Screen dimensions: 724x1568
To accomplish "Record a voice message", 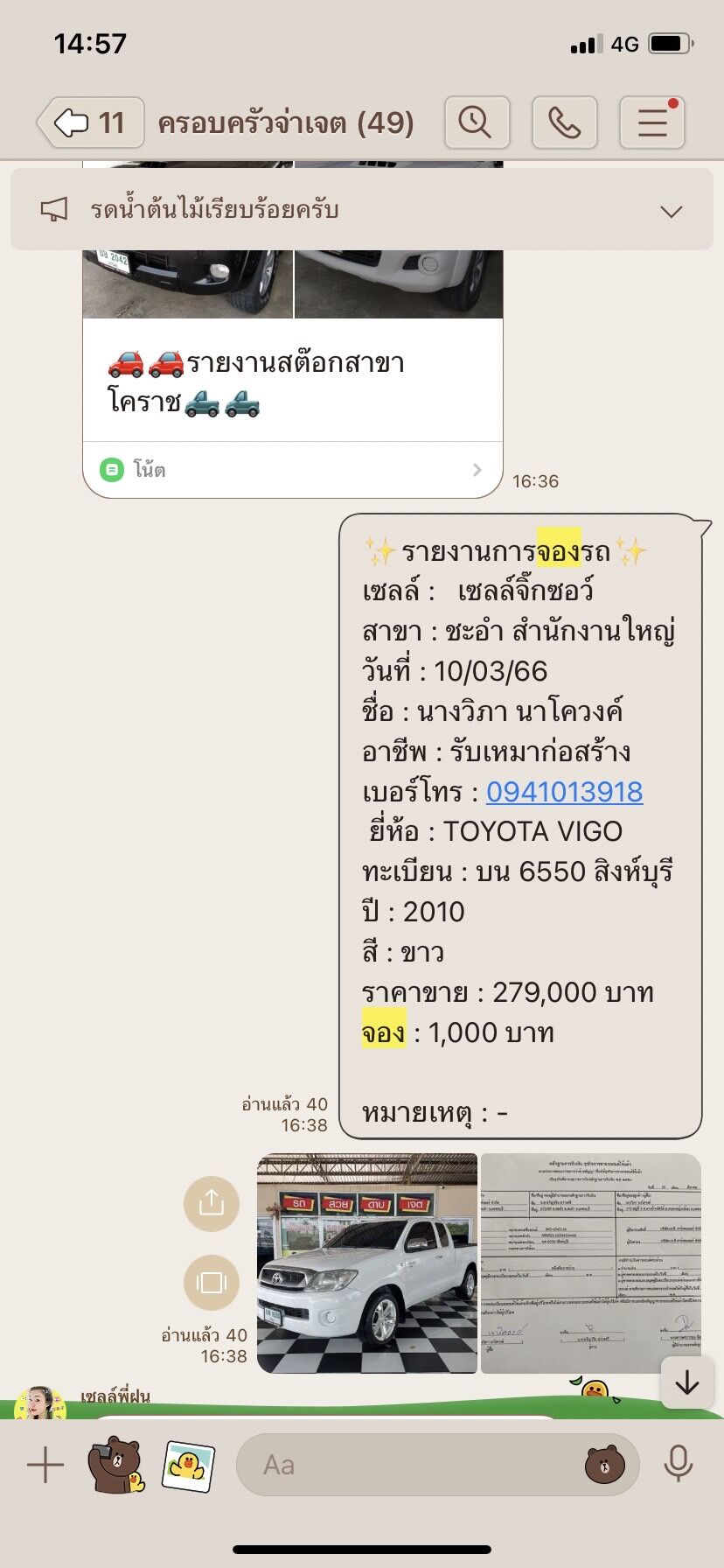I will tap(678, 1464).
